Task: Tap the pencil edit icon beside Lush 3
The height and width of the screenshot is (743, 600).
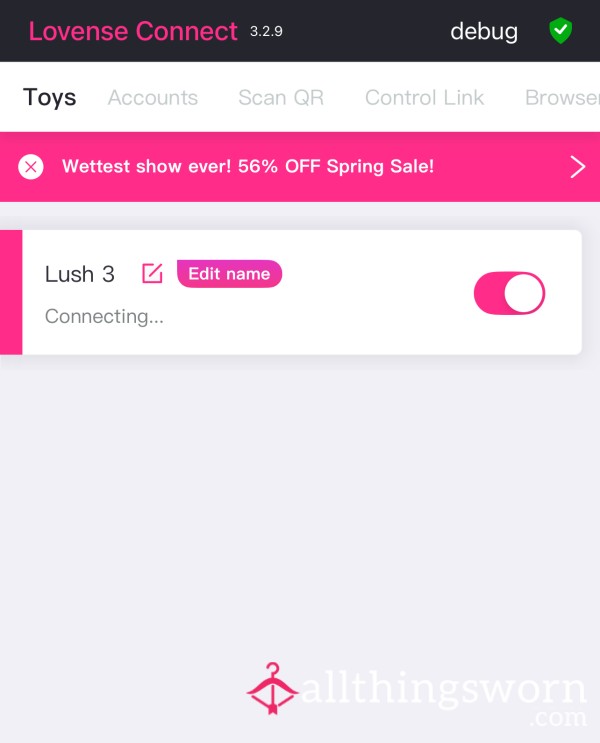Action: [x=152, y=273]
